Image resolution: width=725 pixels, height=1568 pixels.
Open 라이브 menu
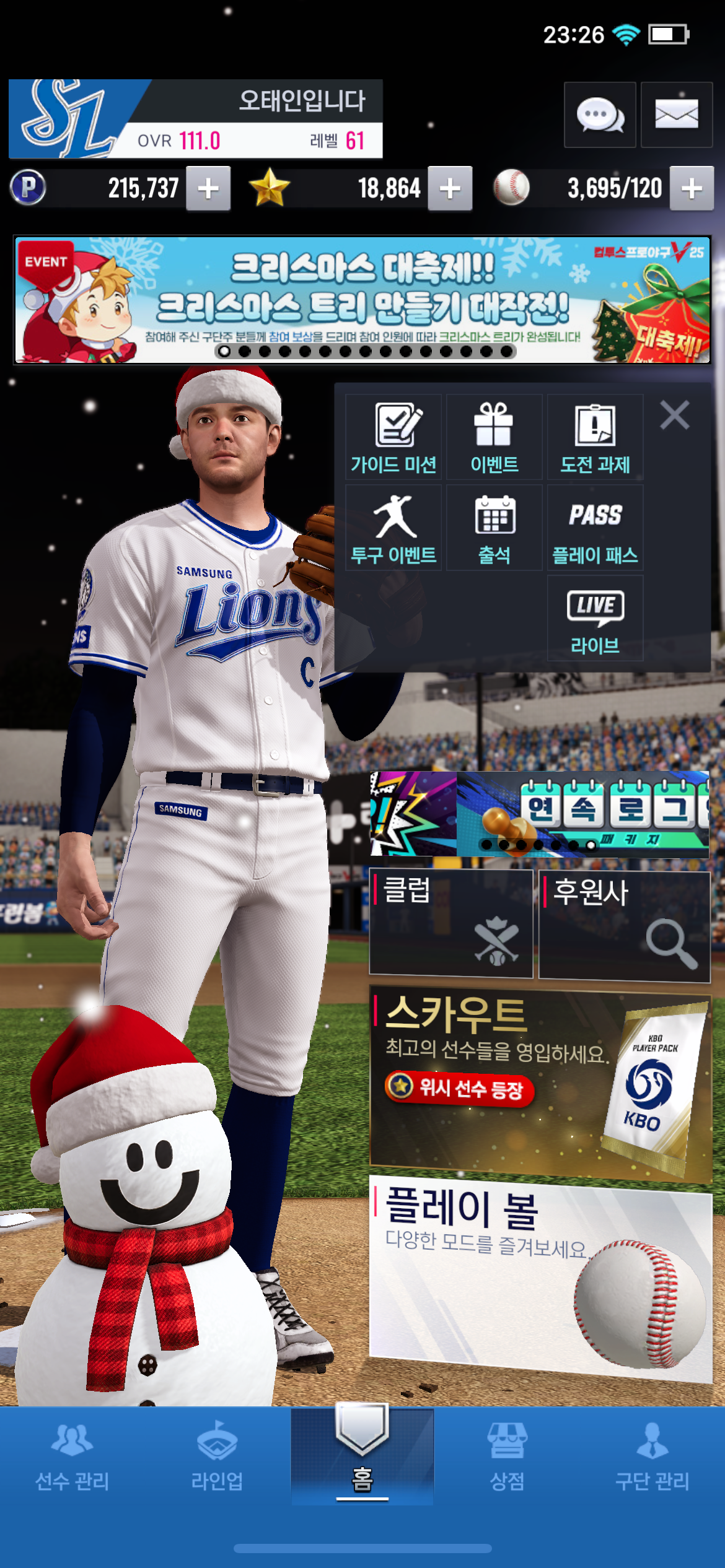click(595, 618)
